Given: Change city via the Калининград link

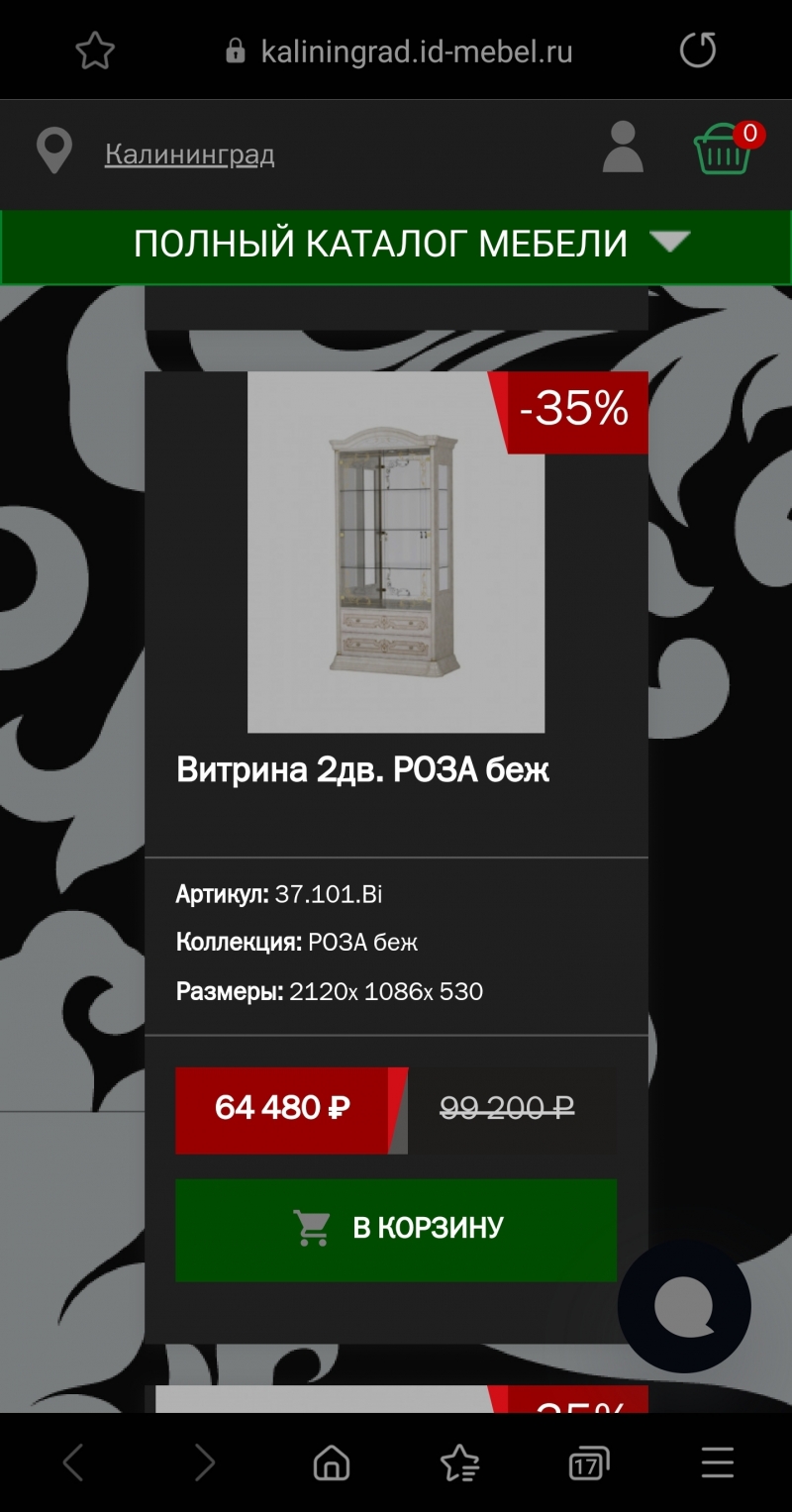Looking at the screenshot, I should [x=189, y=154].
